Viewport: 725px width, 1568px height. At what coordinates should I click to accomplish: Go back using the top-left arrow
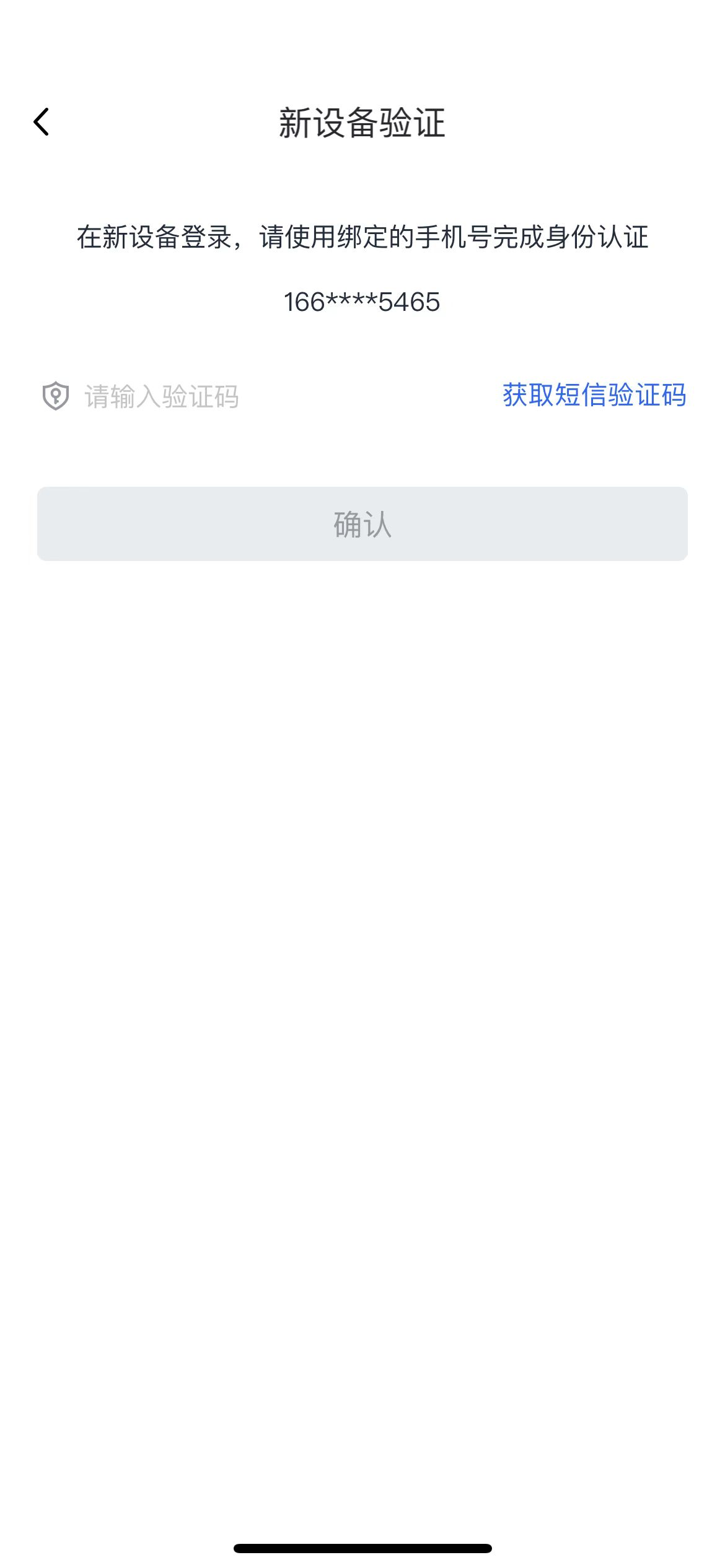42,122
